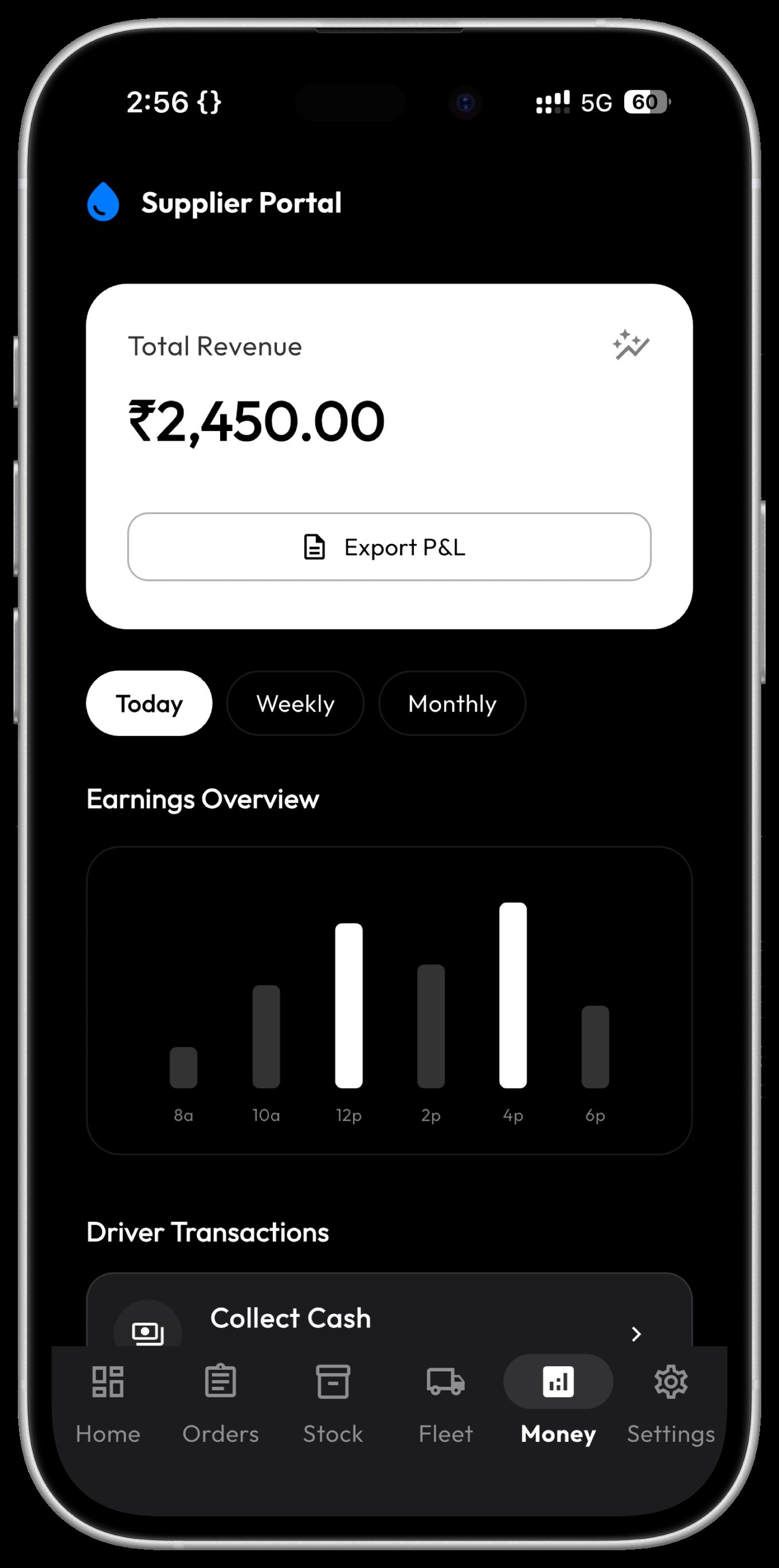Viewport: 779px width, 1568px height.
Task: Open the Collect Cash row
Action: 389,1320
